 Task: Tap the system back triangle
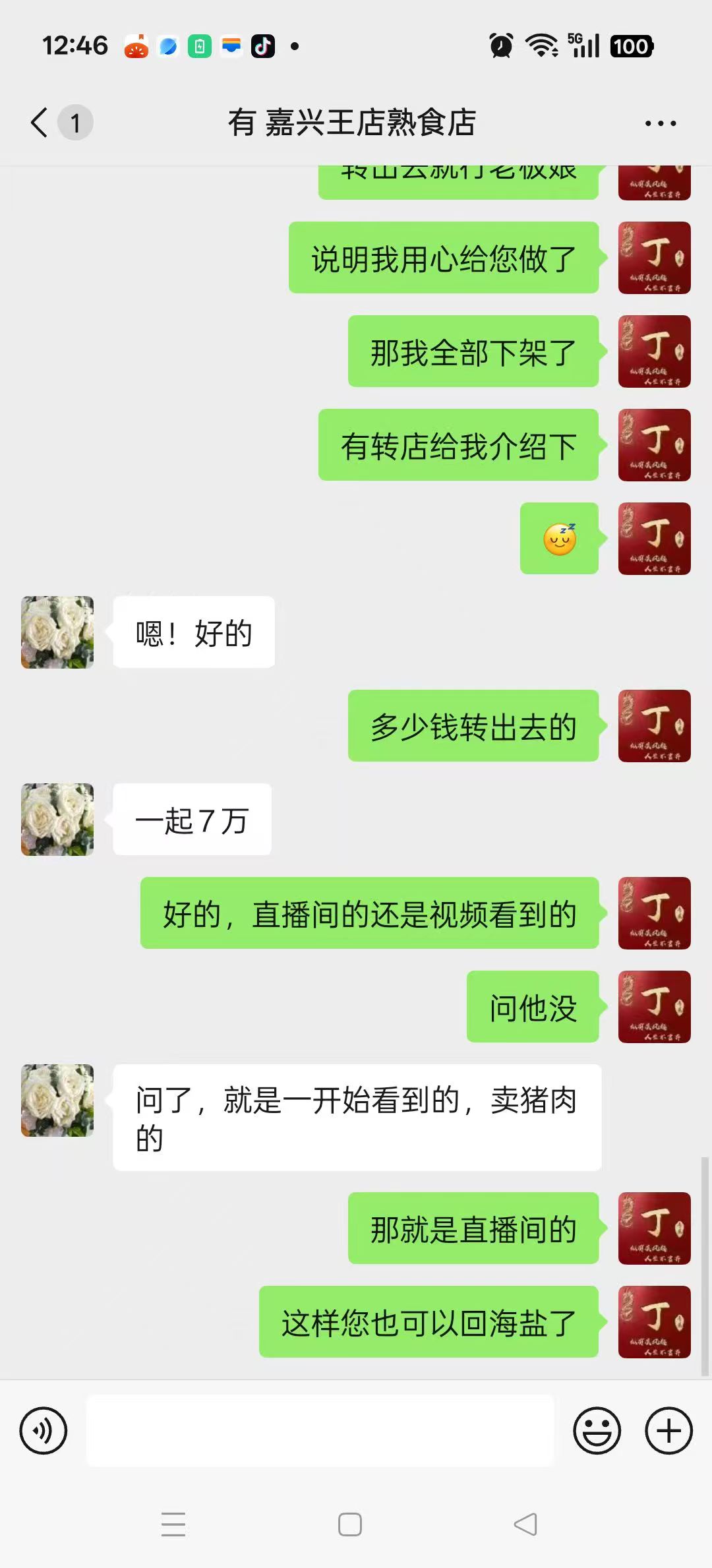(525, 1524)
